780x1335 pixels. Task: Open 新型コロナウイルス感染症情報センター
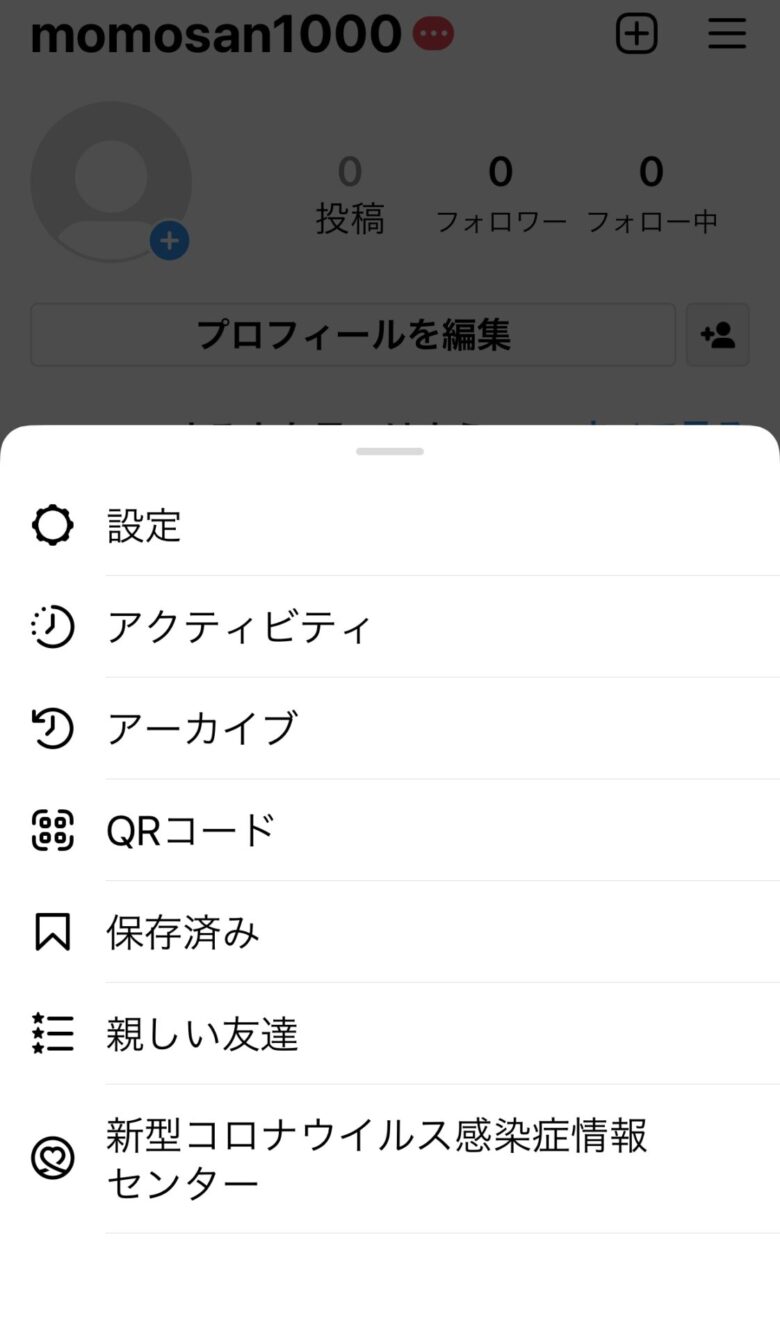[x=390, y=1159]
